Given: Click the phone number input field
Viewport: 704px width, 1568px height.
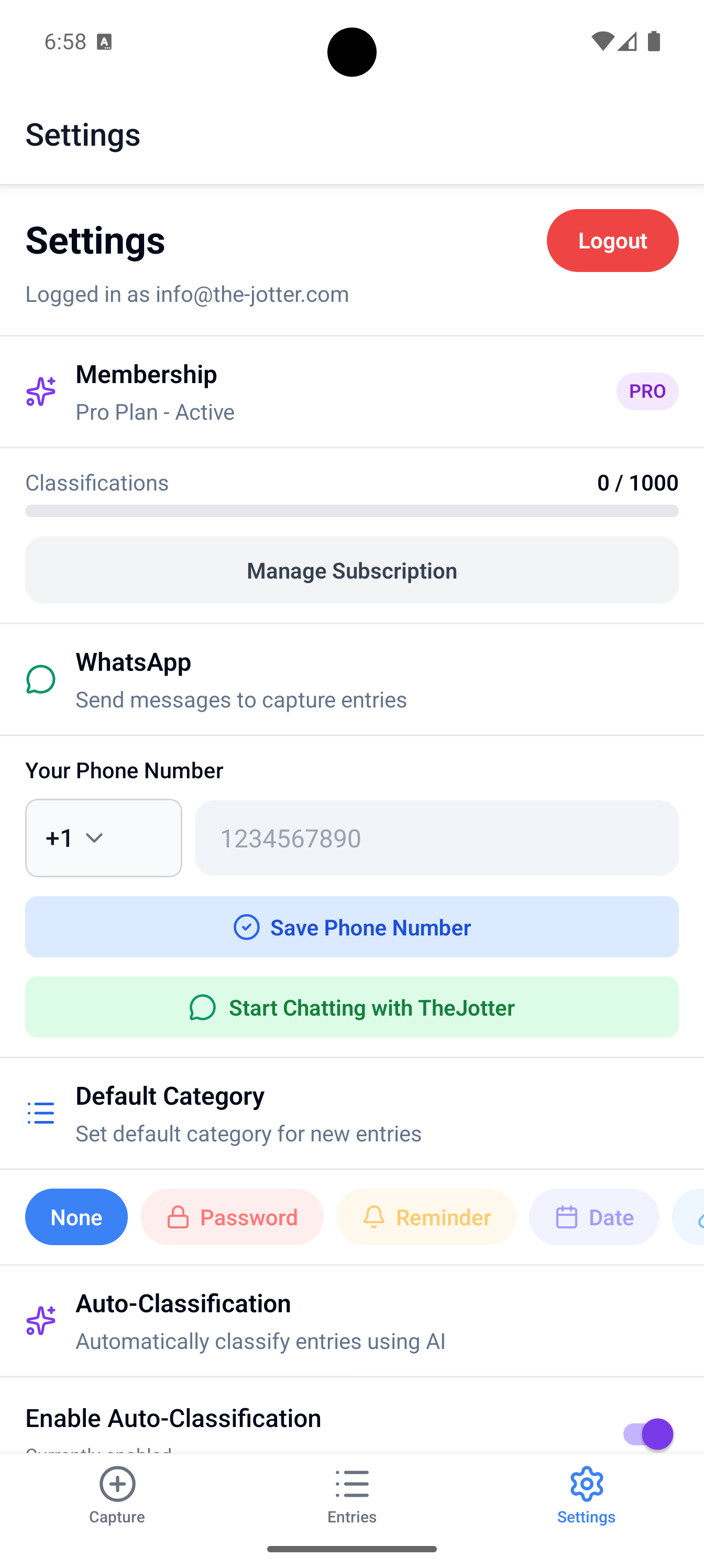Looking at the screenshot, I should tap(436, 838).
